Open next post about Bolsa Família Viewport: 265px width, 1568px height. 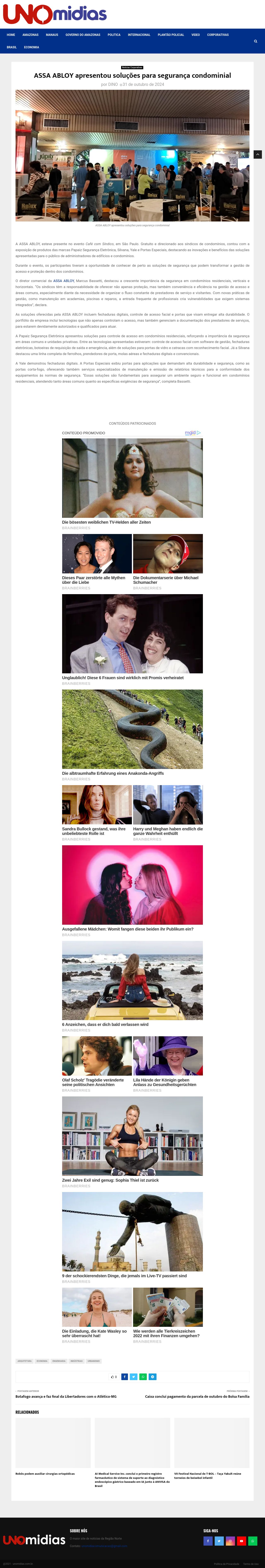coord(197,1396)
